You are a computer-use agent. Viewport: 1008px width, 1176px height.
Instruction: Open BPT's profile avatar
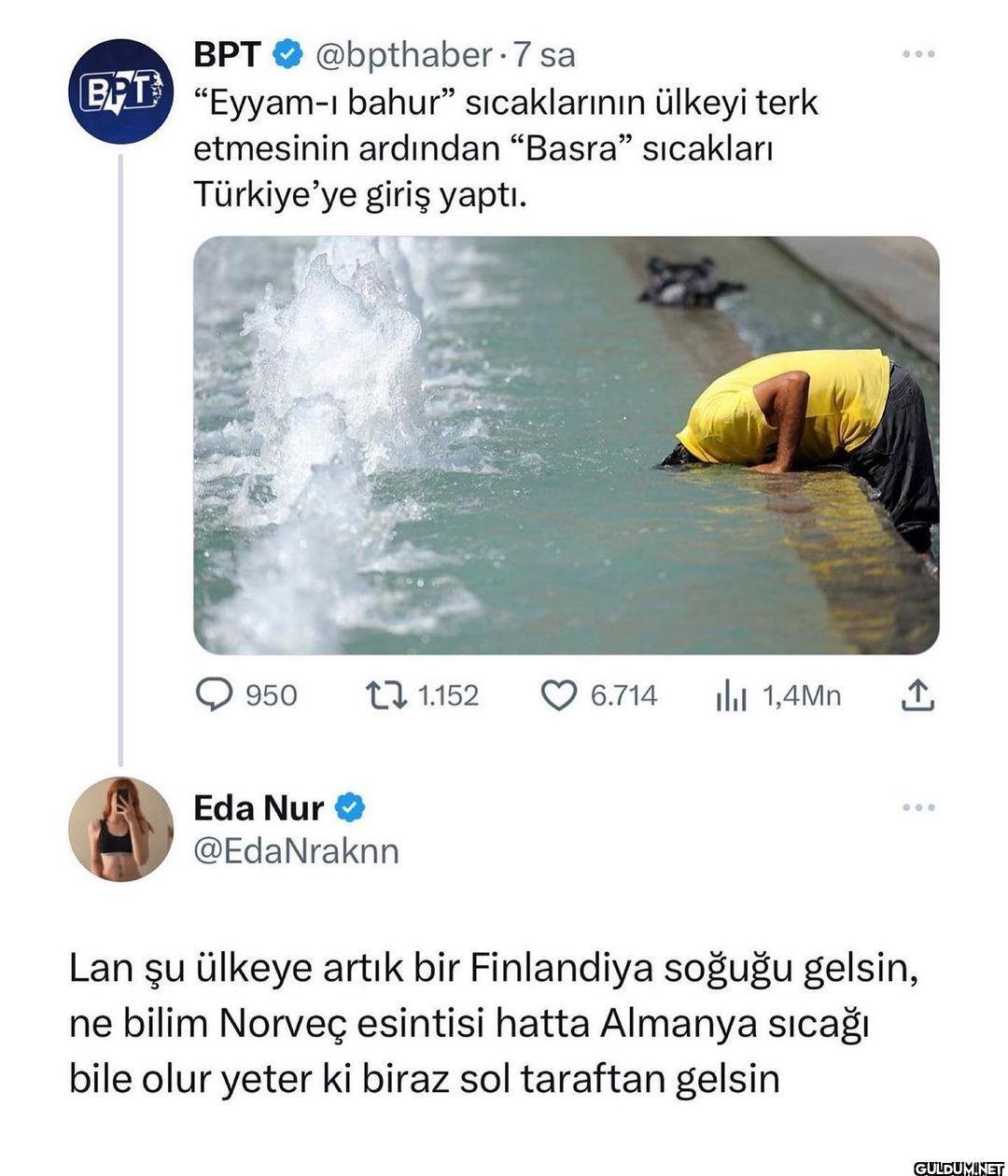click(121, 91)
